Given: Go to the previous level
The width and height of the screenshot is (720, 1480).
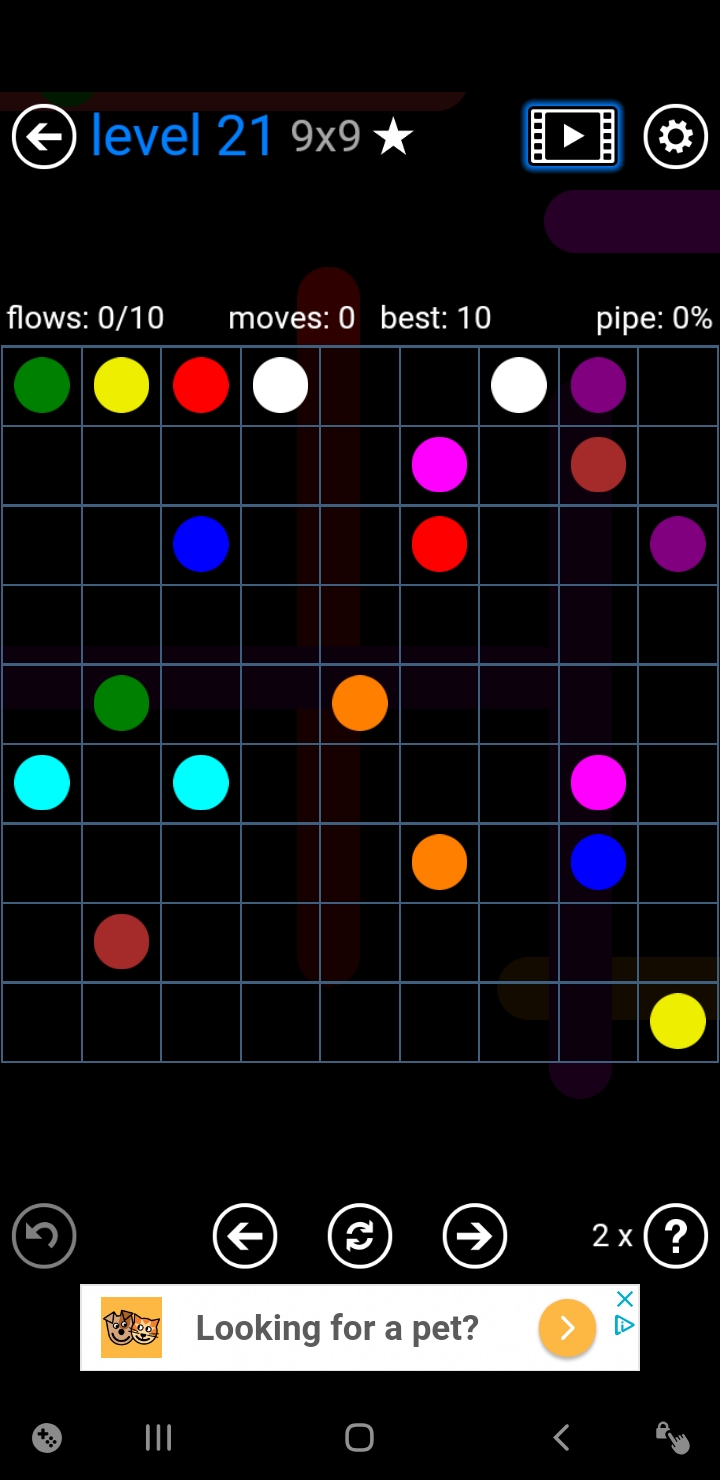Looking at the screenshot, I should click(245, 1236).
